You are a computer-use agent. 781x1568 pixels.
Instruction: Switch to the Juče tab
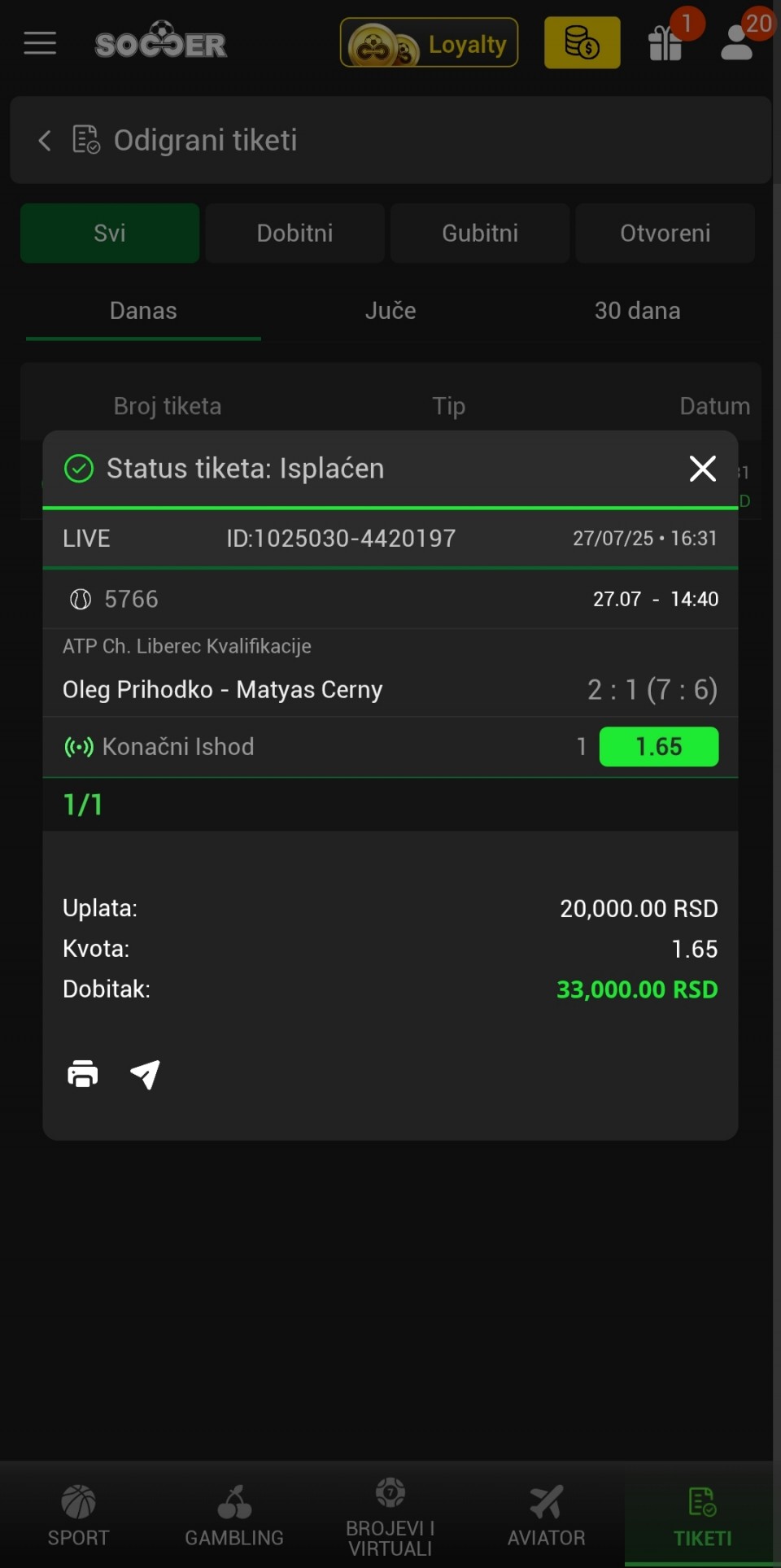pos(390,311)
